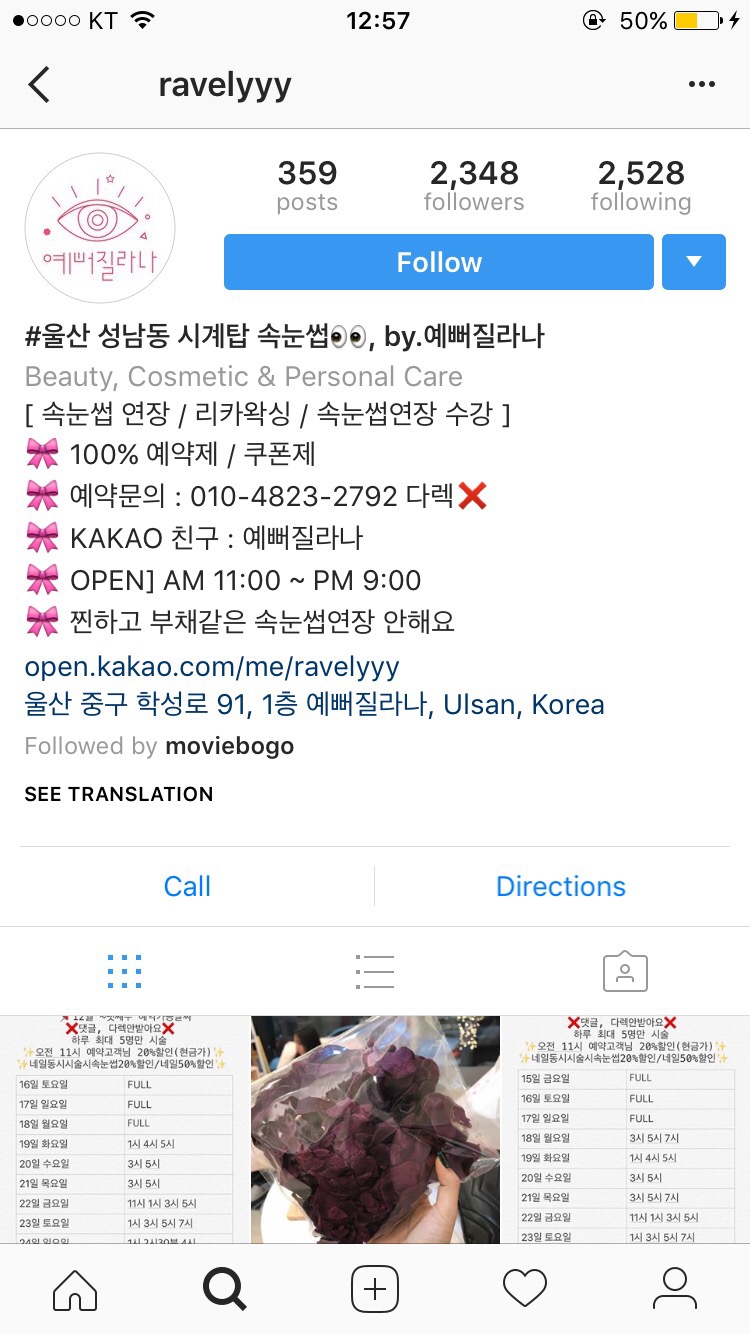Open the Ulsan, Korea address link
The image size is (750, 1334).
[314, 704]
